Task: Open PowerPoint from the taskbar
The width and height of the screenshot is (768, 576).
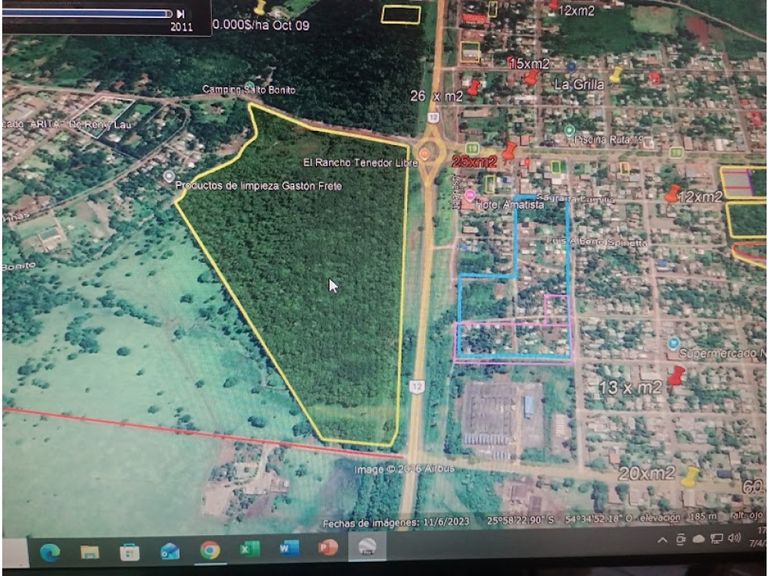Action: point(328,548)
